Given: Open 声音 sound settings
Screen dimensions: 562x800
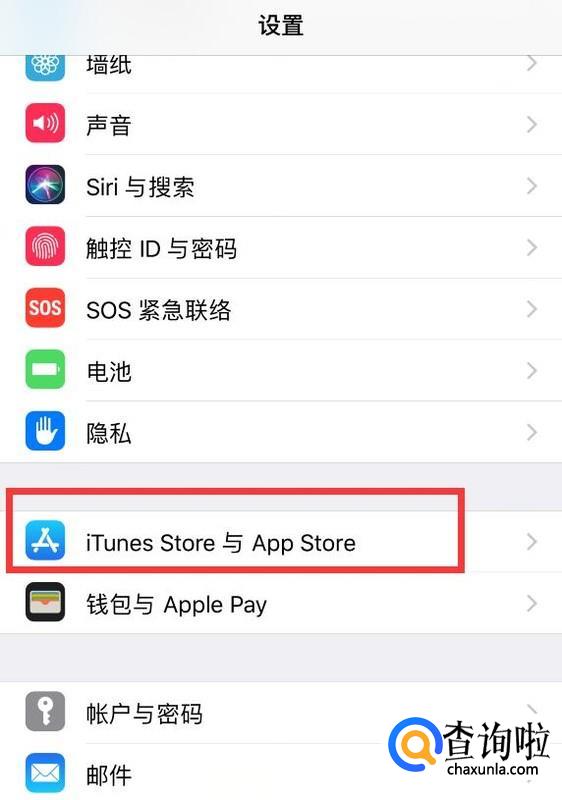Looking at the screenshot, I should coord(281,124).
